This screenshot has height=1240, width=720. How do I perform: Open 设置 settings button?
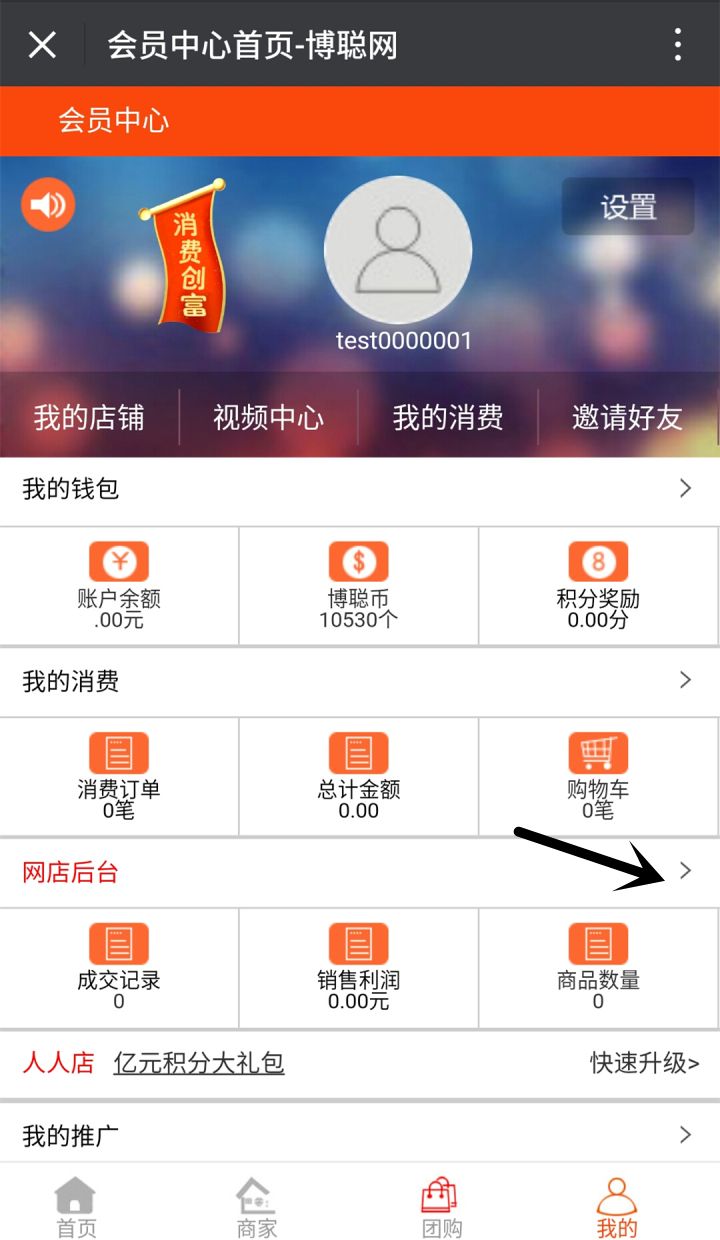tap(628, 207)
